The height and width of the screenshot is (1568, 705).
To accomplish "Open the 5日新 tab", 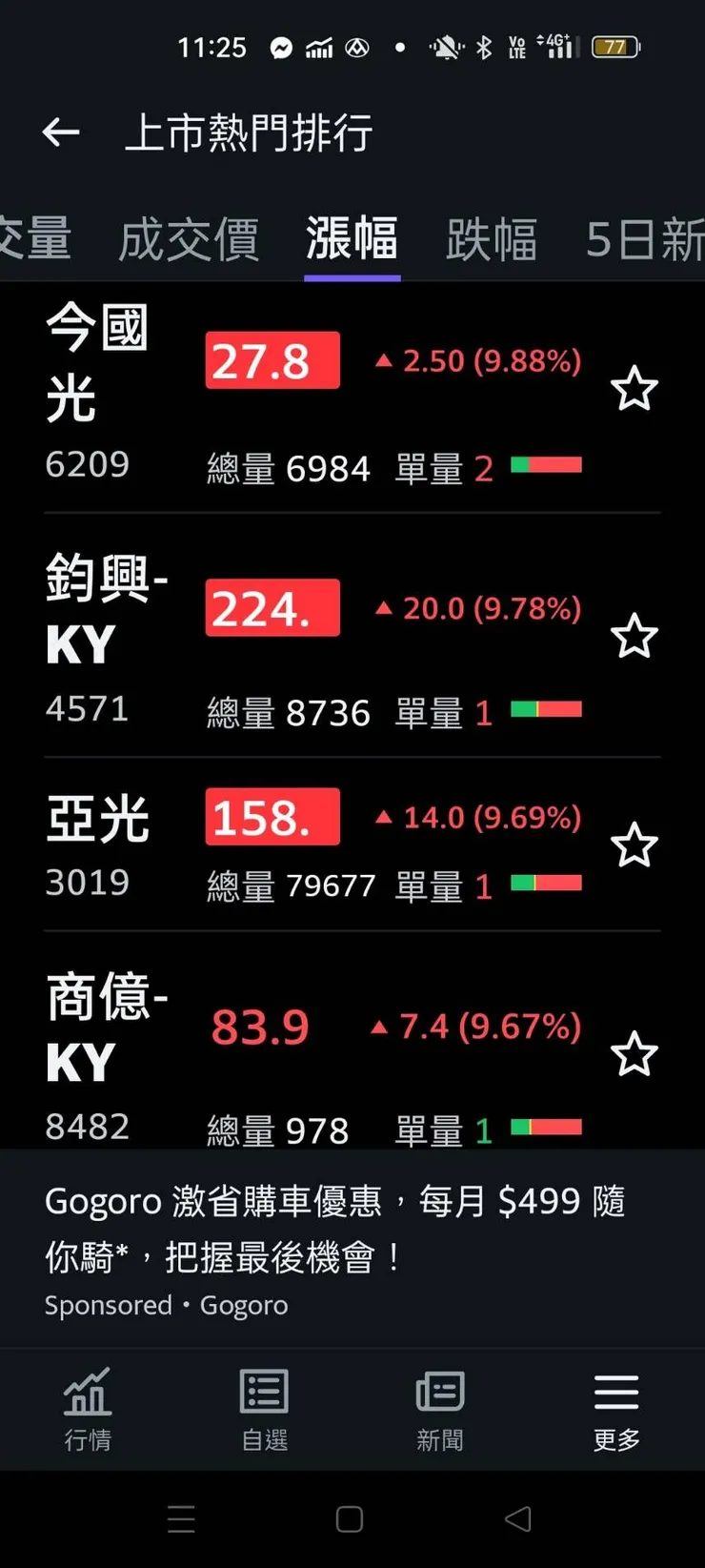I will click(x=644, y=238).
